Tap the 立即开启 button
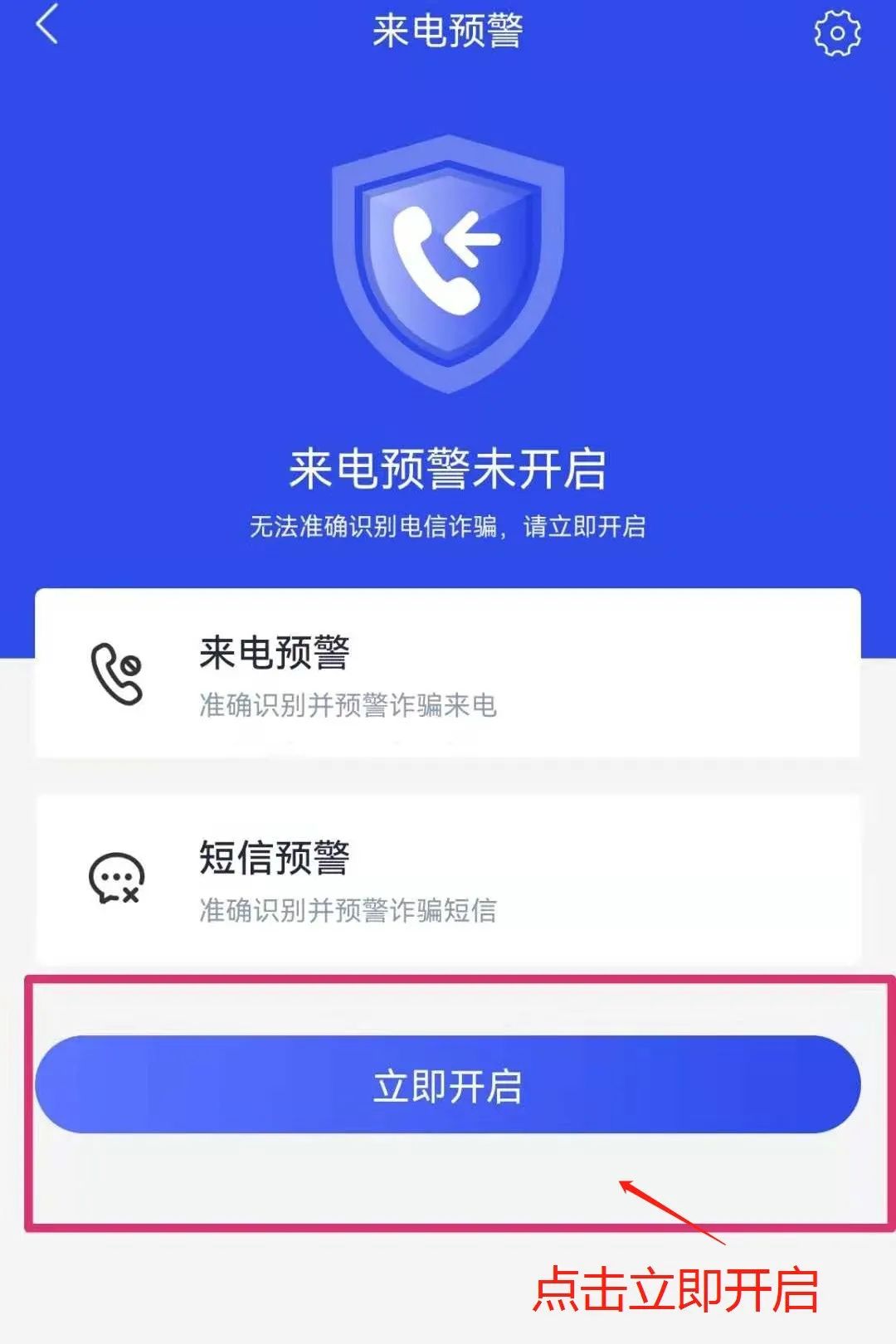The height and width of the screenshot is (1344, 896). pos(448,1084)
